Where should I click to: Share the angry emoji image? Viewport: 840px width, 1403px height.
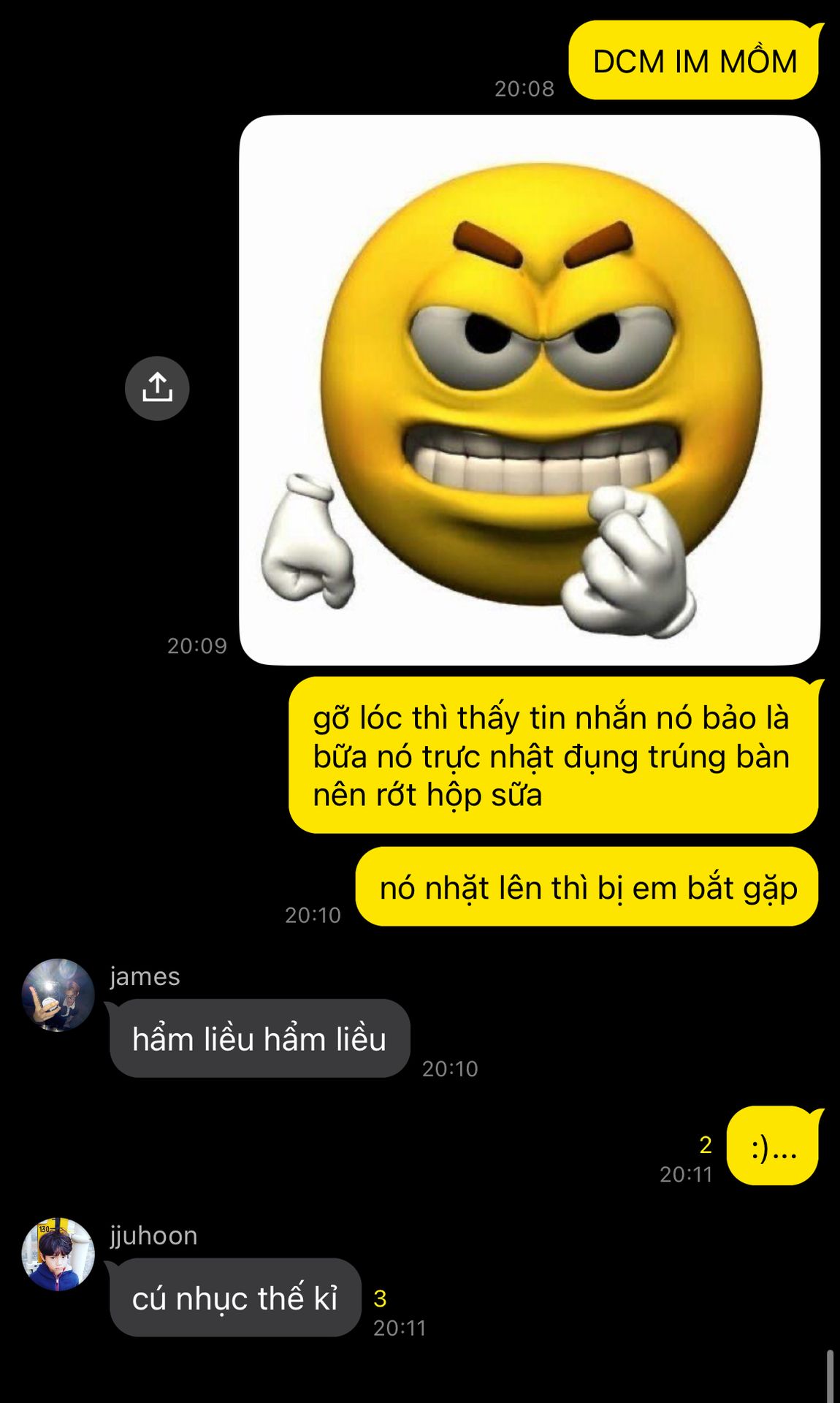157,388
